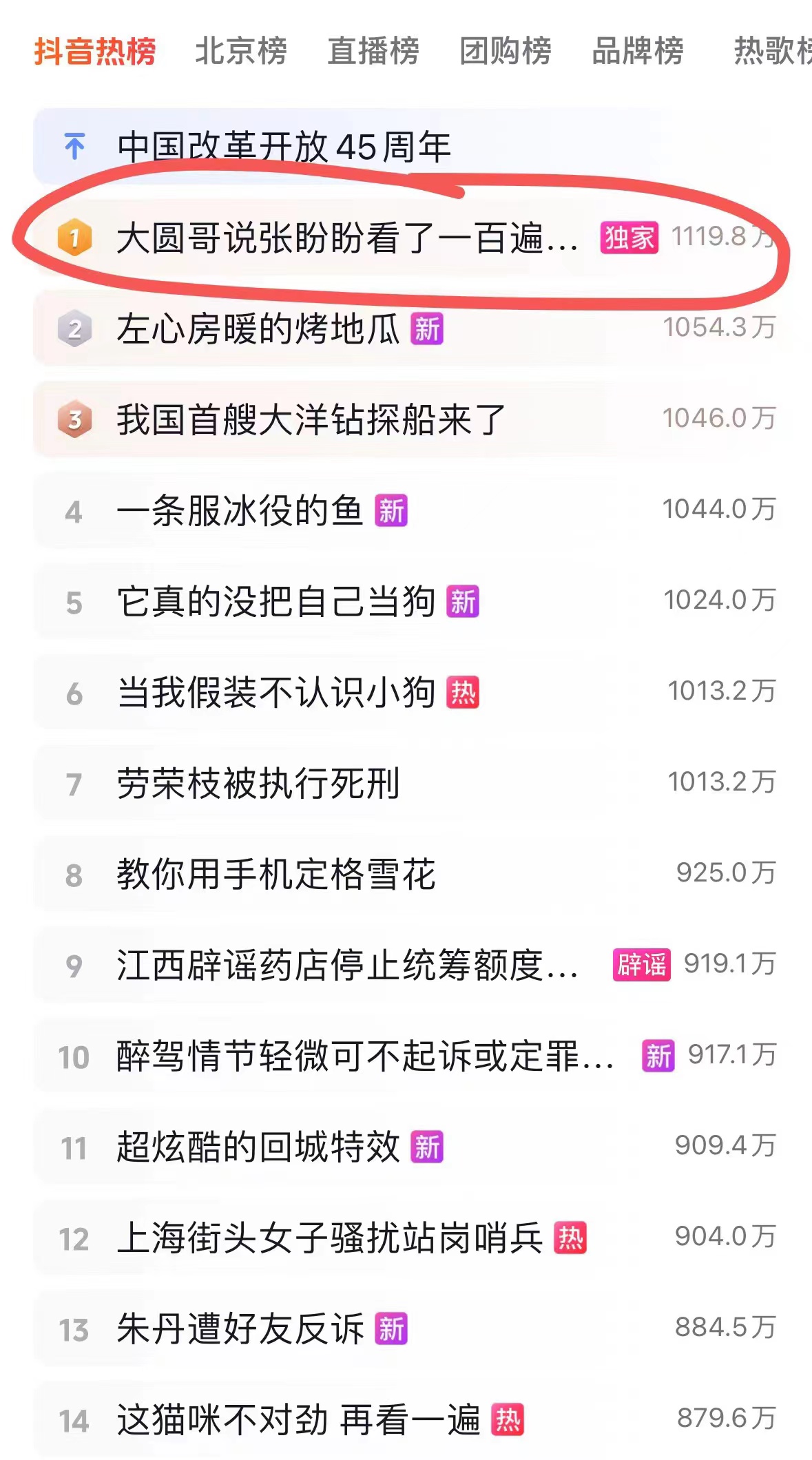Image resolution: width=812 pixels, height=1460 pixels.
Task: Open 江西辟谣药店停止统筹额度 entry
Action: [347, 966]
